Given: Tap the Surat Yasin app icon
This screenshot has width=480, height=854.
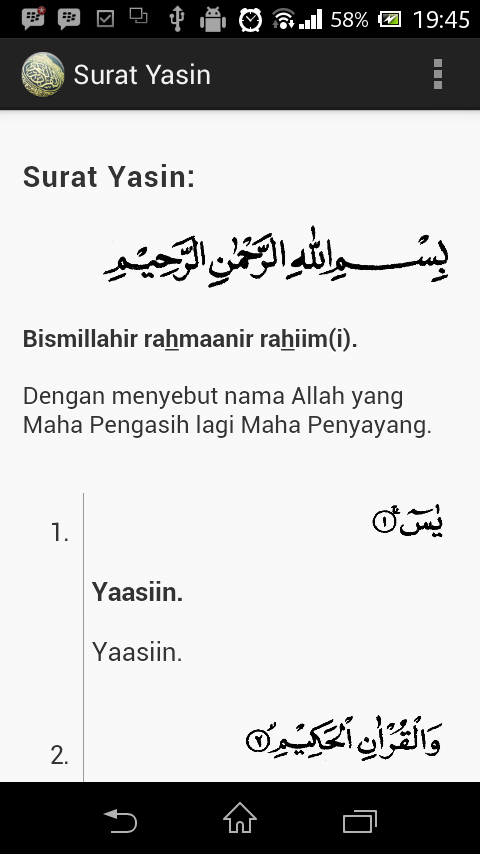Looking at the screenshot, I should coord(43,74).
